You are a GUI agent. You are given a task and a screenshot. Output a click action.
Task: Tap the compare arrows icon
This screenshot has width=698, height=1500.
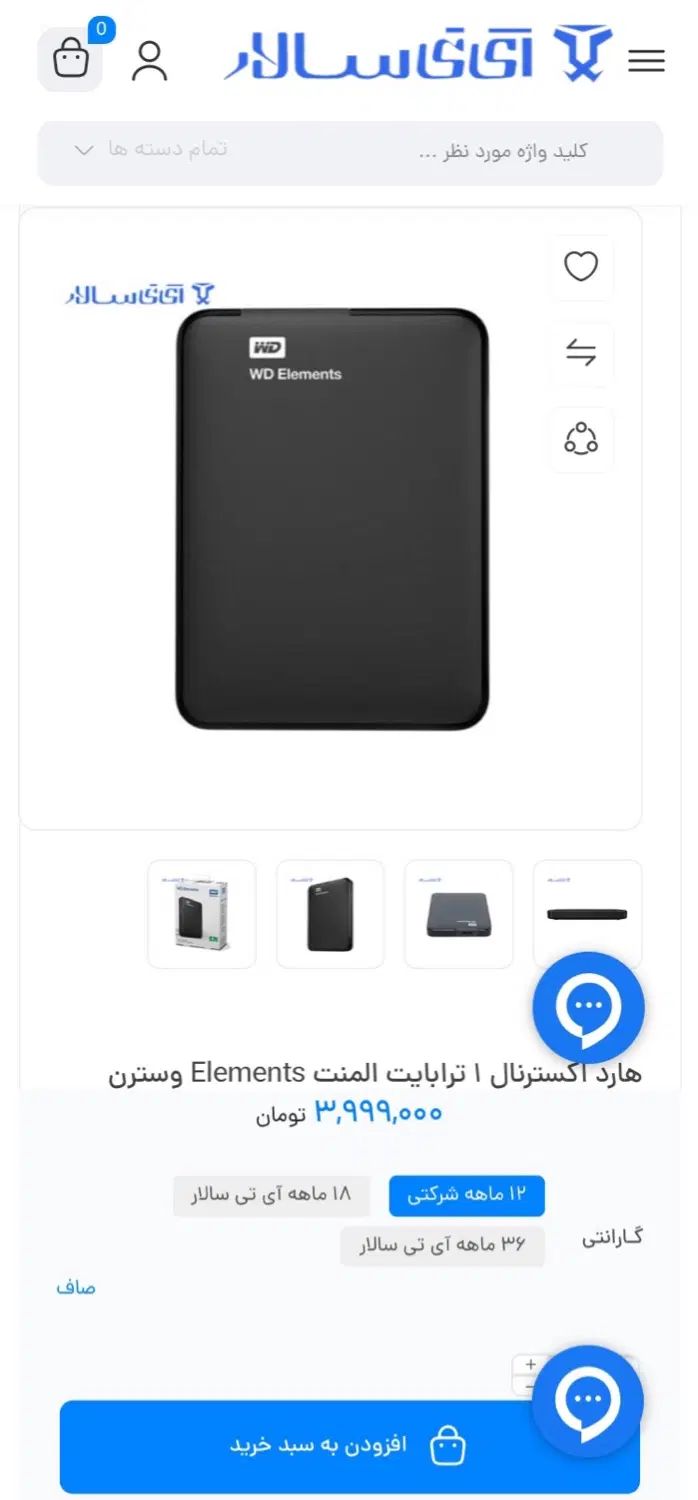(x=581, y=353)
